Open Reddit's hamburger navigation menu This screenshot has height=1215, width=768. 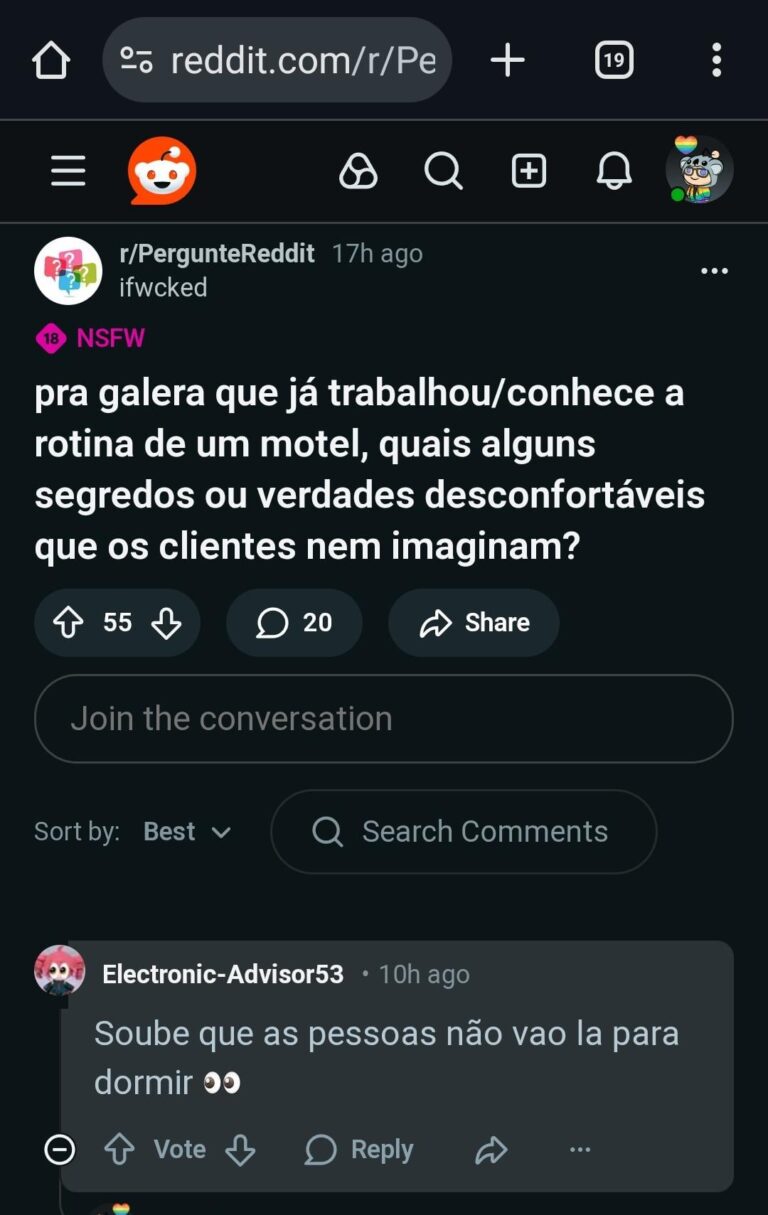[68, 172]
